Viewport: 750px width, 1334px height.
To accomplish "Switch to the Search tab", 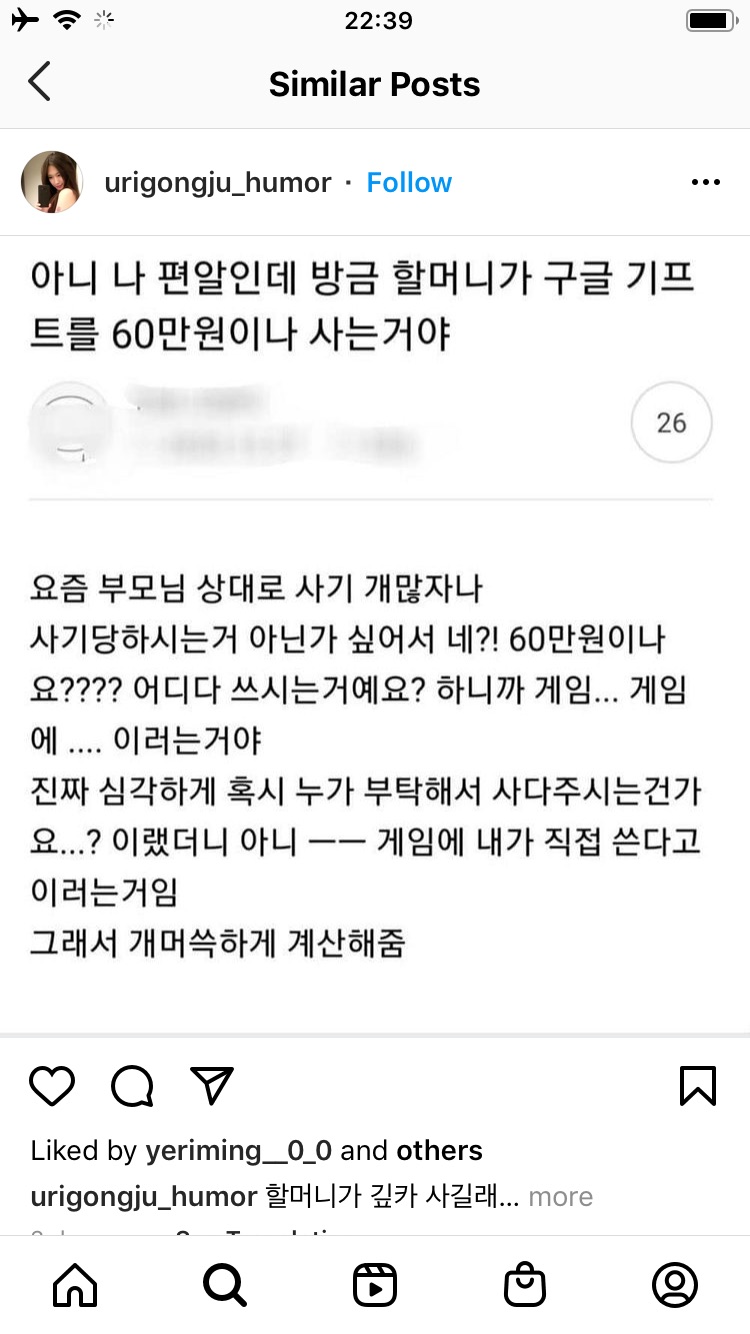I will 225,1285.
